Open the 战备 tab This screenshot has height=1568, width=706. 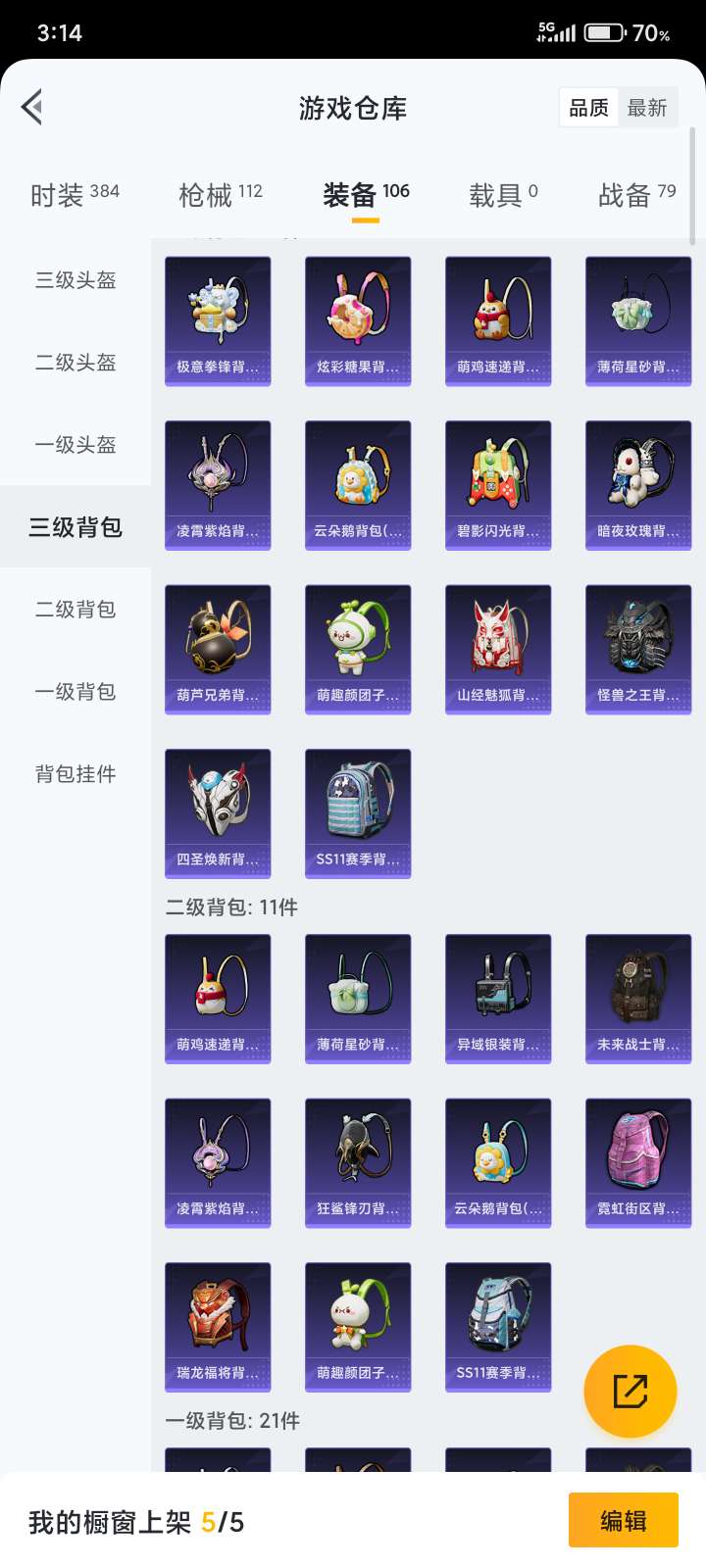636,195
